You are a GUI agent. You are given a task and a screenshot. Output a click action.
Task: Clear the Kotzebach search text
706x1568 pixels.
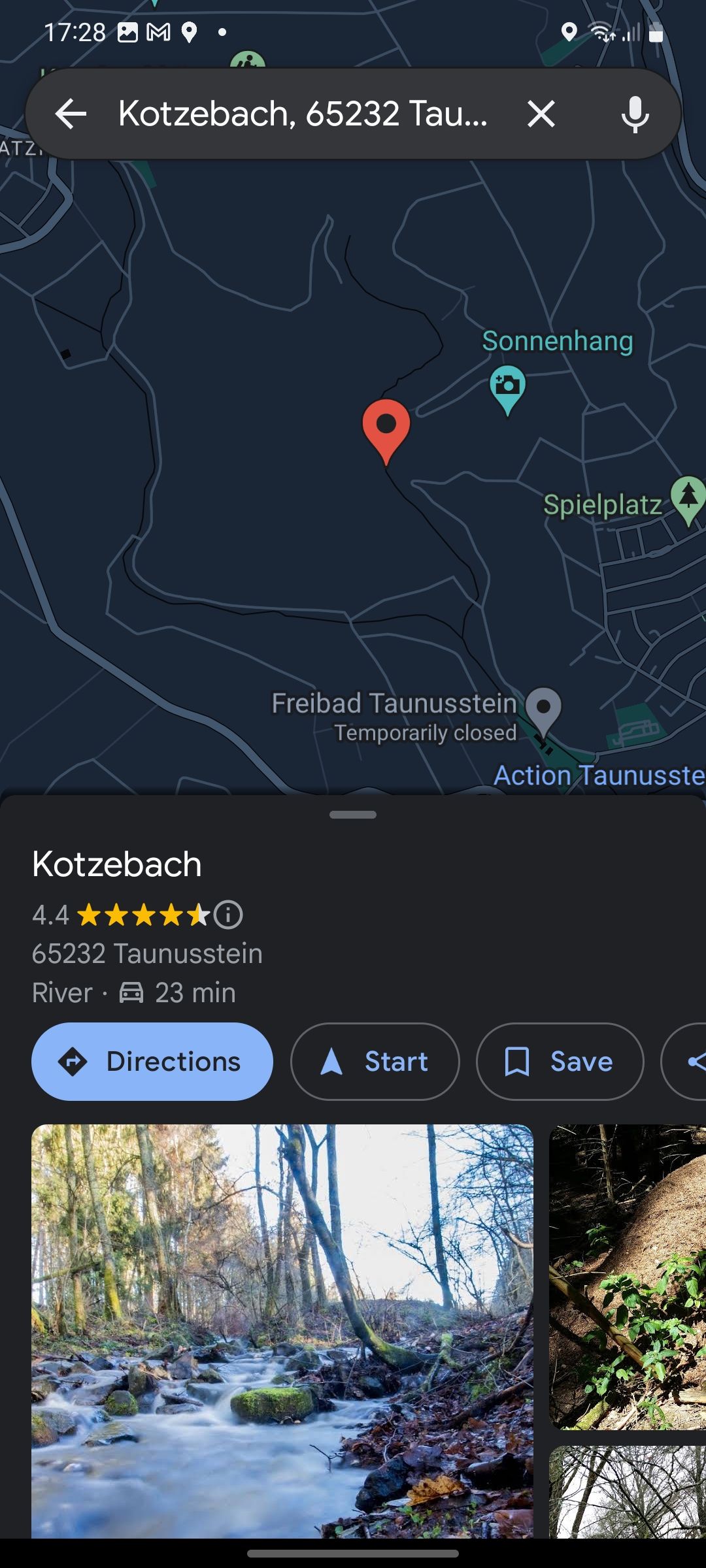(541, 114)
